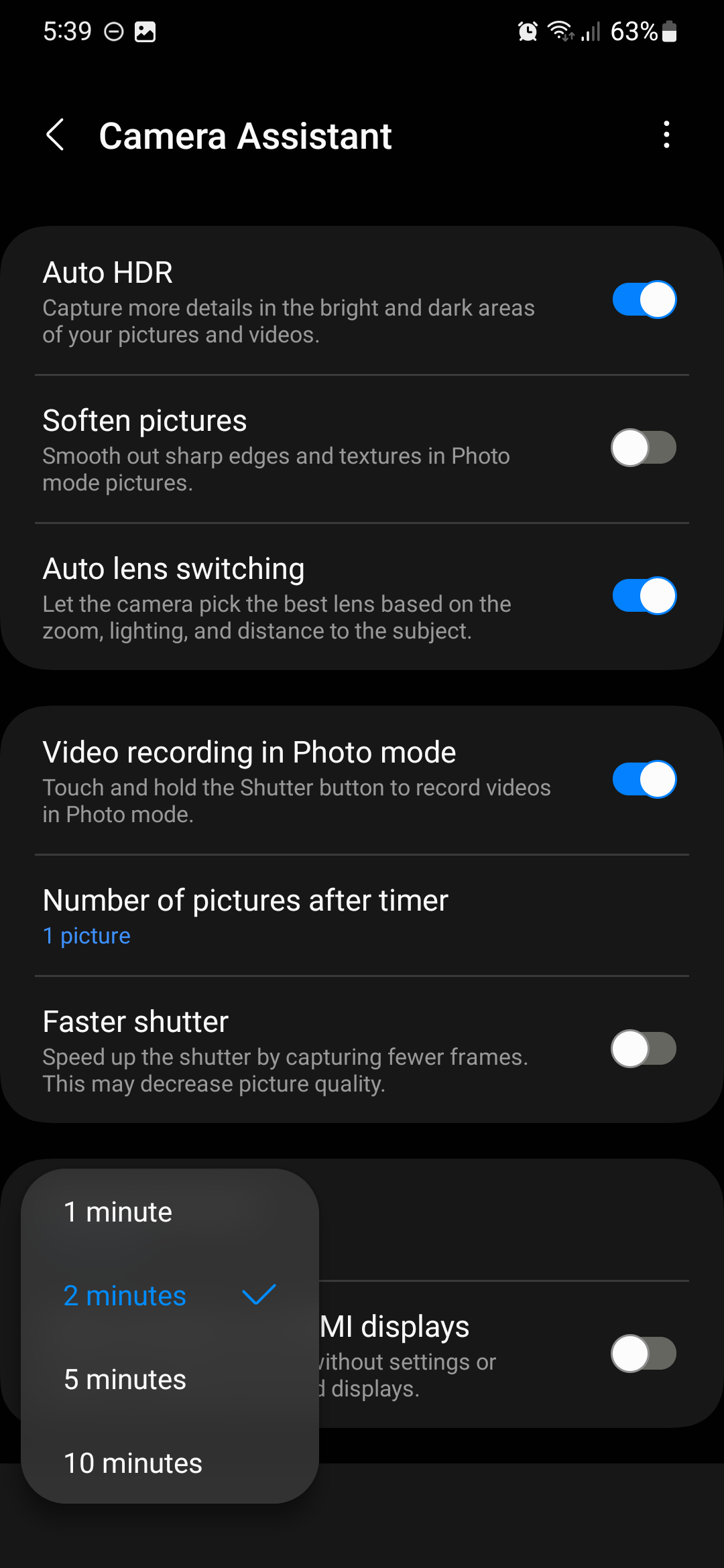Enable Soften pictures

point(644,448)
